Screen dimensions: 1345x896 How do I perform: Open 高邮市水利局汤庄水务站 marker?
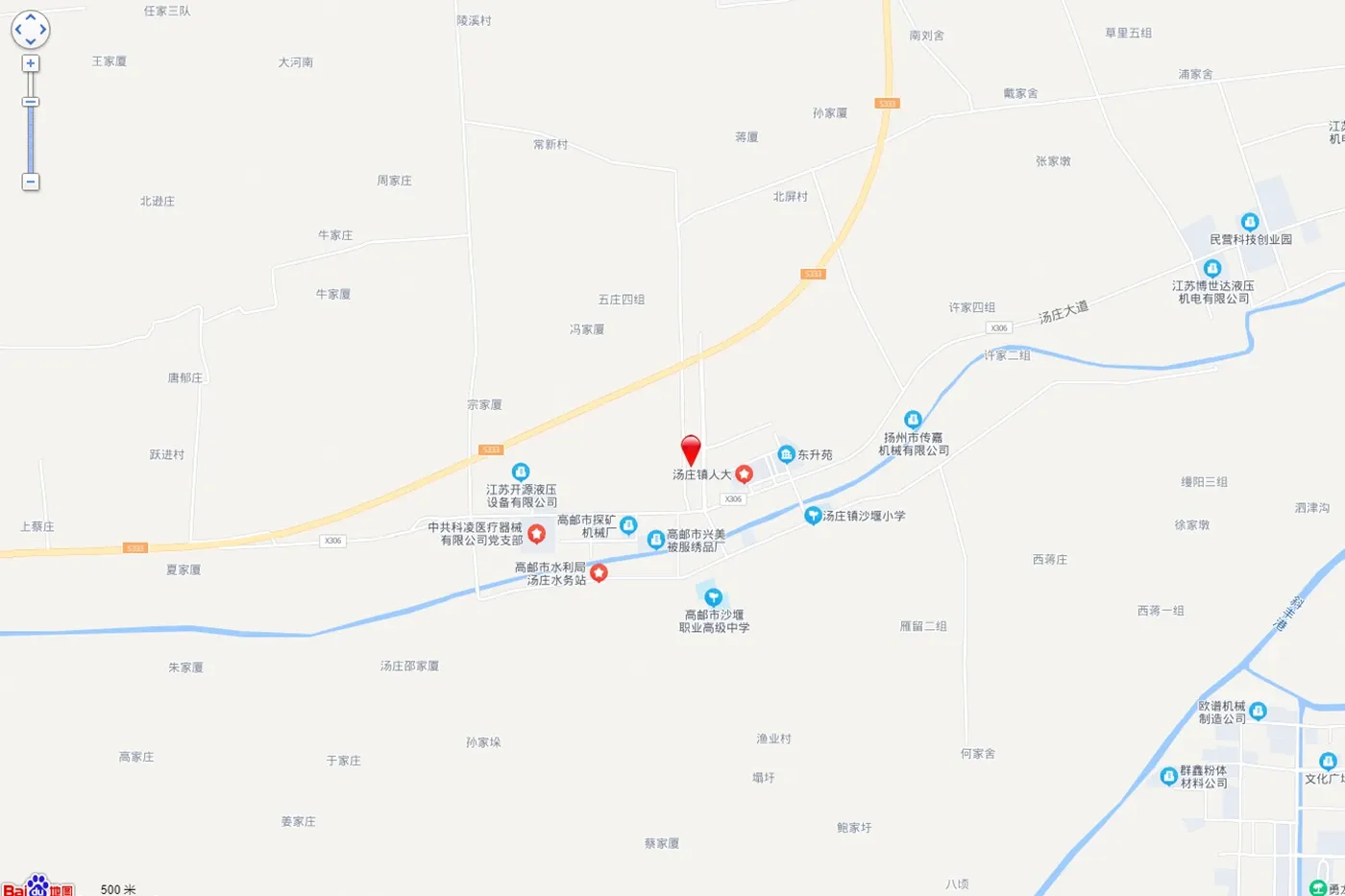click(x=599, y=573)
